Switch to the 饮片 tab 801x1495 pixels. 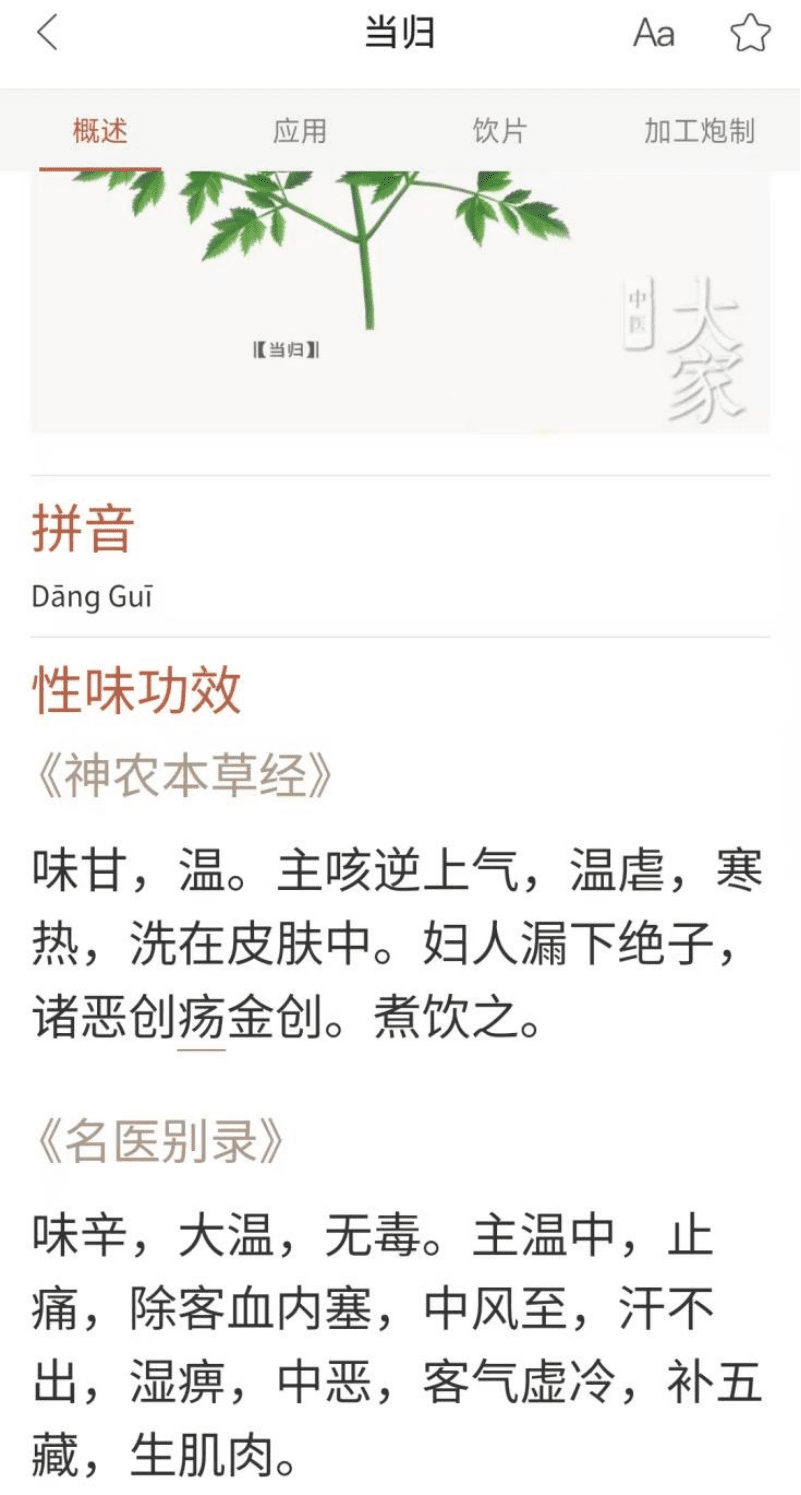coord(499,131)
